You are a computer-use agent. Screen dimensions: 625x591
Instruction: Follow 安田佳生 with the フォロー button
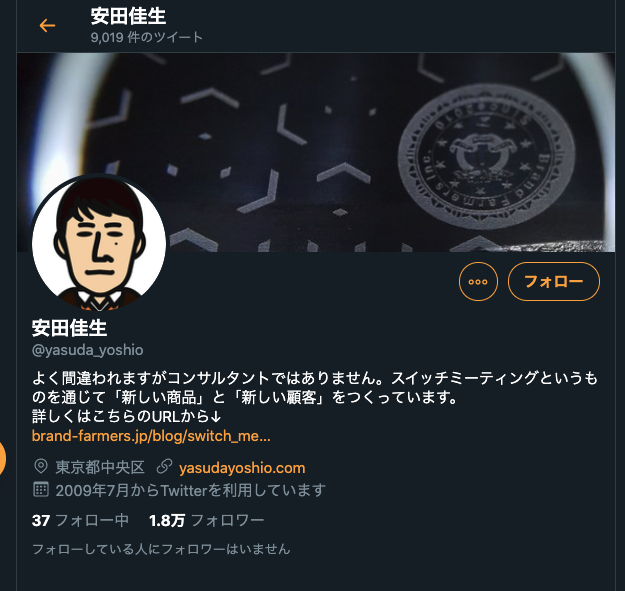click(554, 281)
